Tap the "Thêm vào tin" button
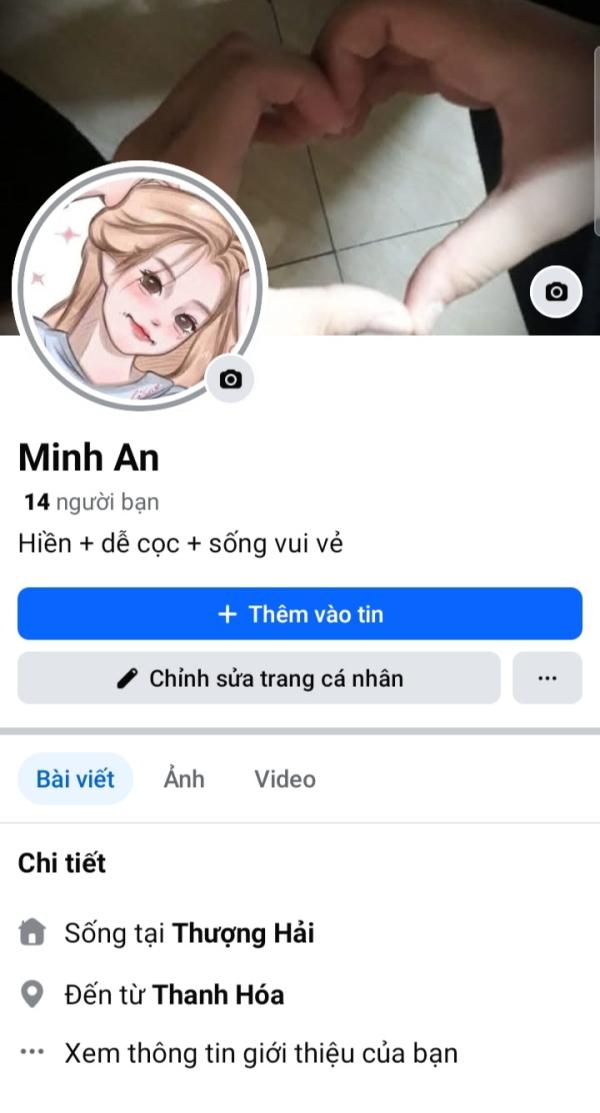This screenshot has width=600, height=1113. pyautogui.click(x=299, y=614)
